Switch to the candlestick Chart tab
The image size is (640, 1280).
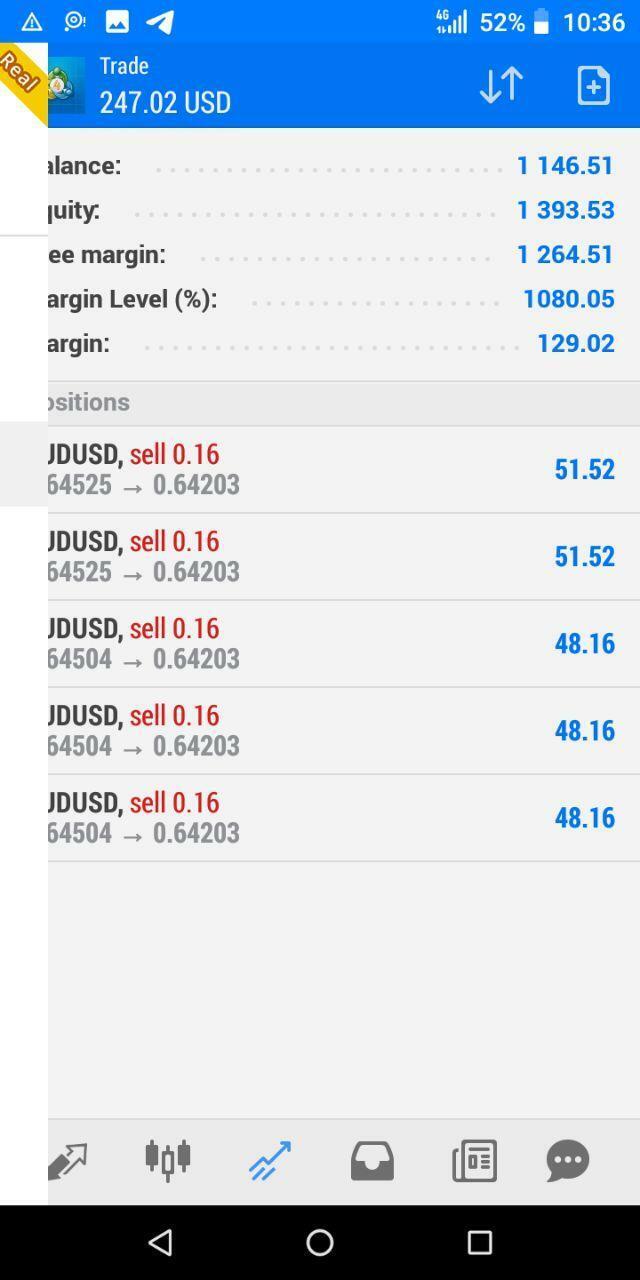168,1160
